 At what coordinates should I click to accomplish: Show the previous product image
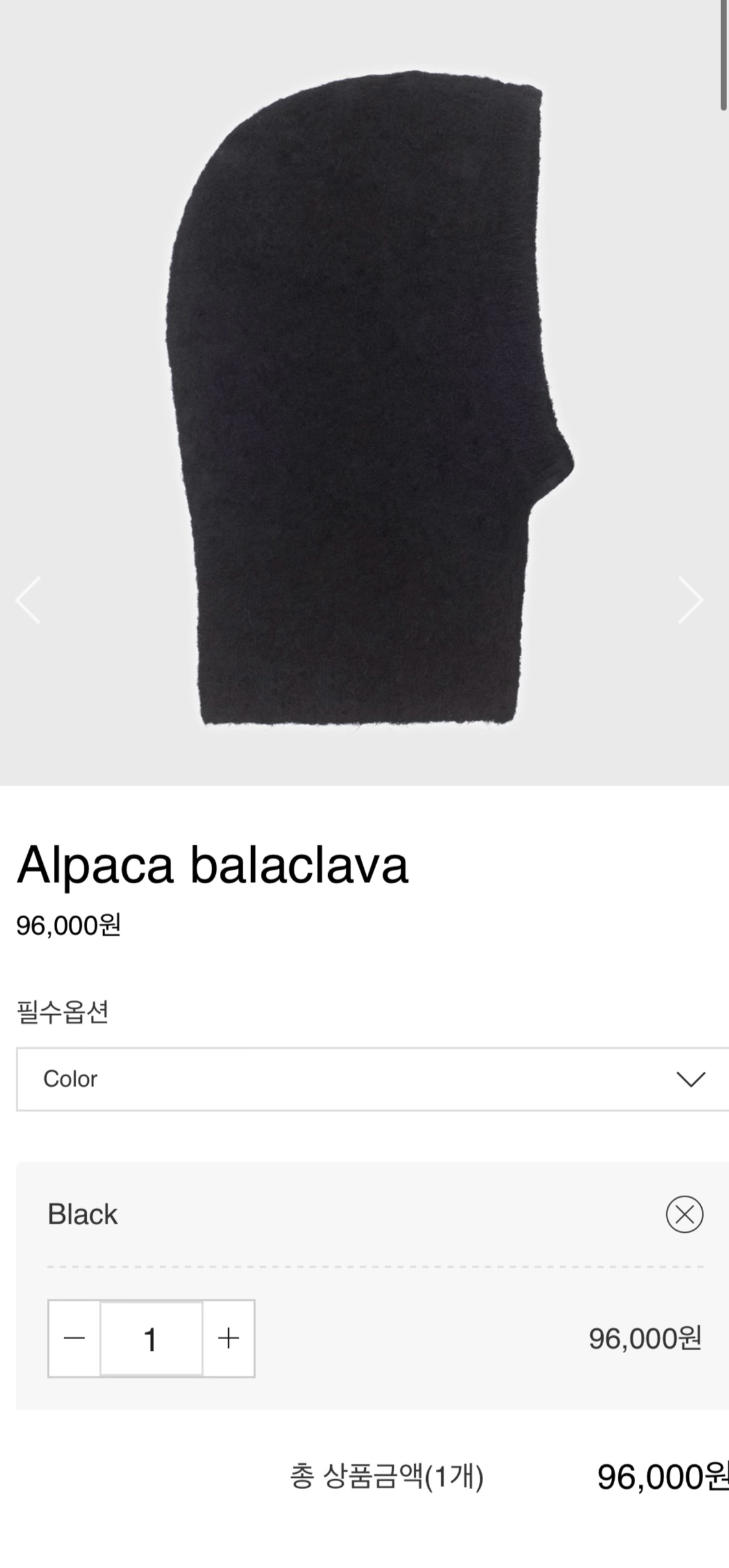[29, 600]
